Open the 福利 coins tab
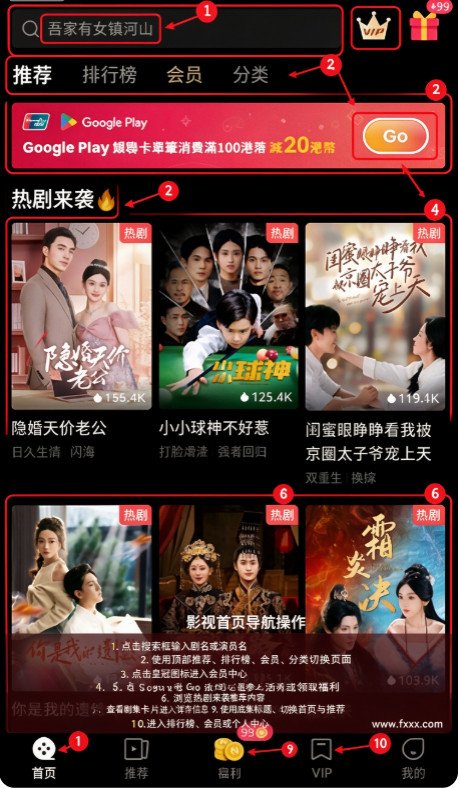This screenshot has height=788, width=459. [x=229, y=759]
